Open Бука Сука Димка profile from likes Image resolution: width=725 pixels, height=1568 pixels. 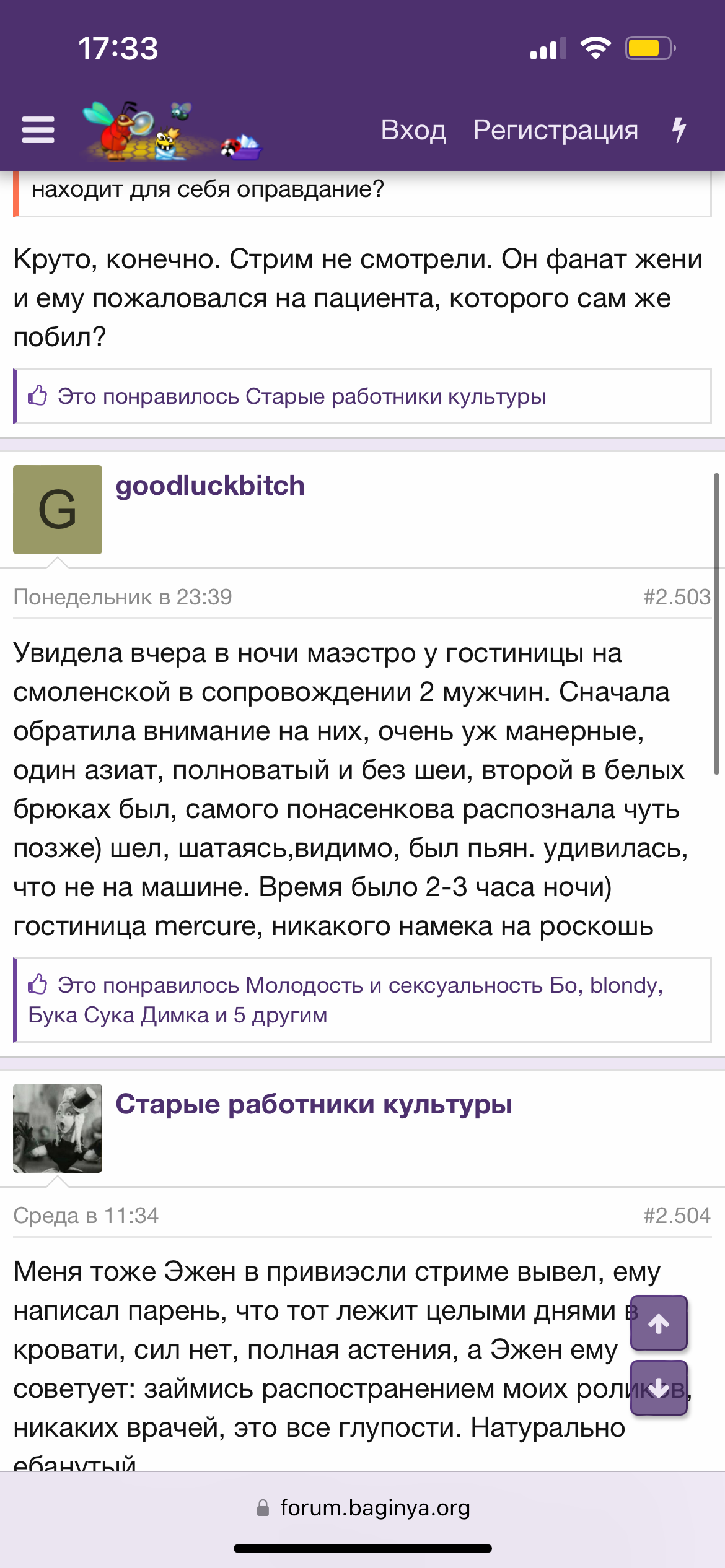(x=118, y=1015)
